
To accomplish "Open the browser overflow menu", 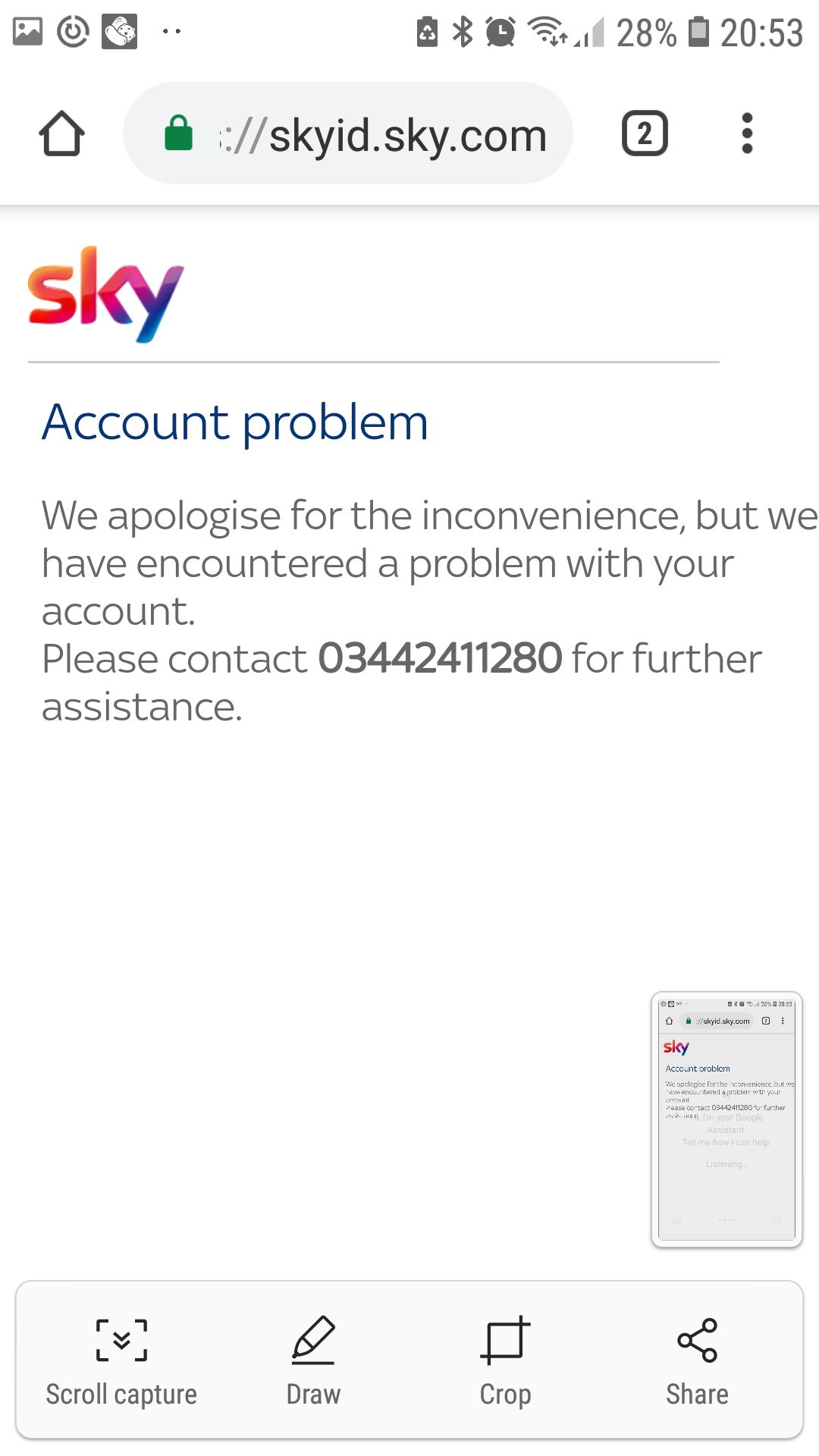I will point(747,133).
